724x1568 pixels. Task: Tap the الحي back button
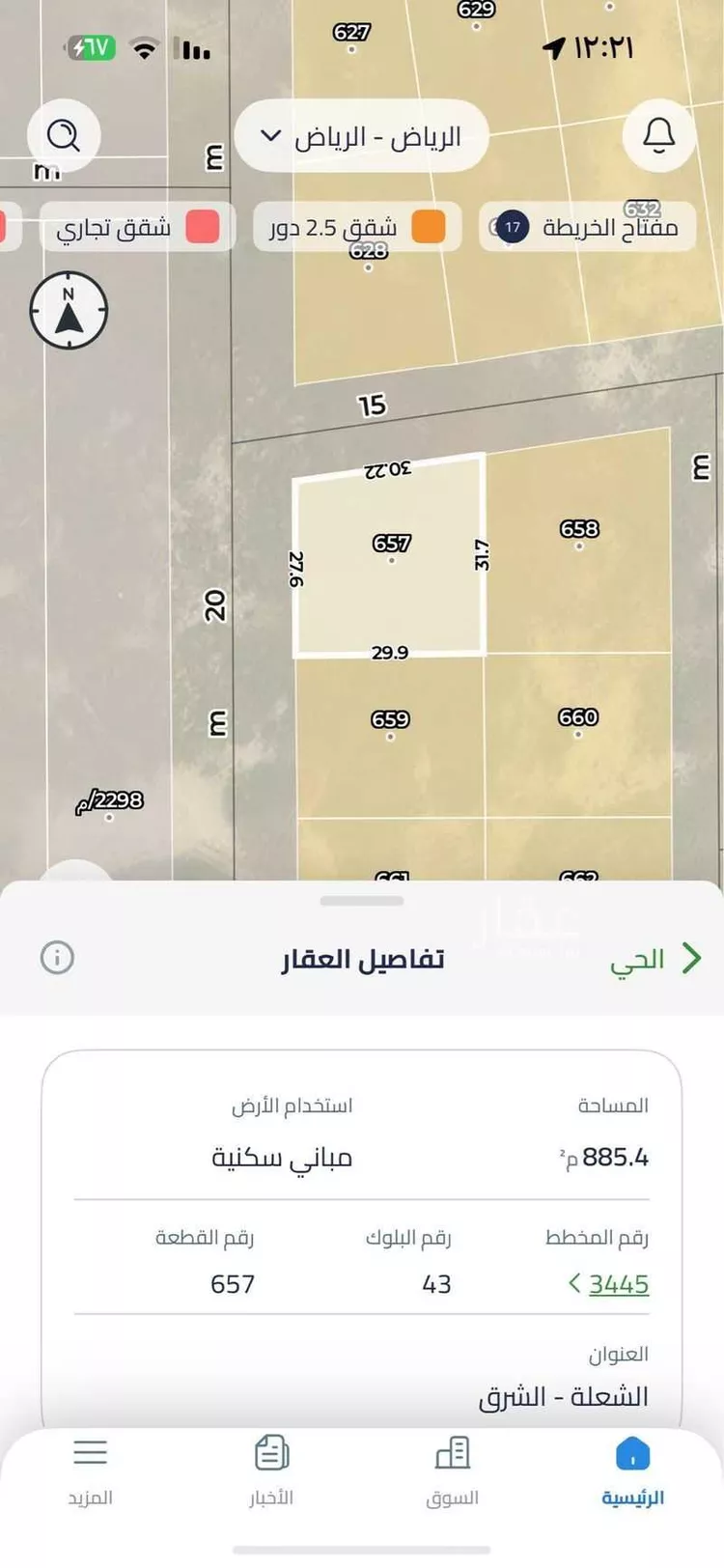pyautogui.click(x=656, y=958)
